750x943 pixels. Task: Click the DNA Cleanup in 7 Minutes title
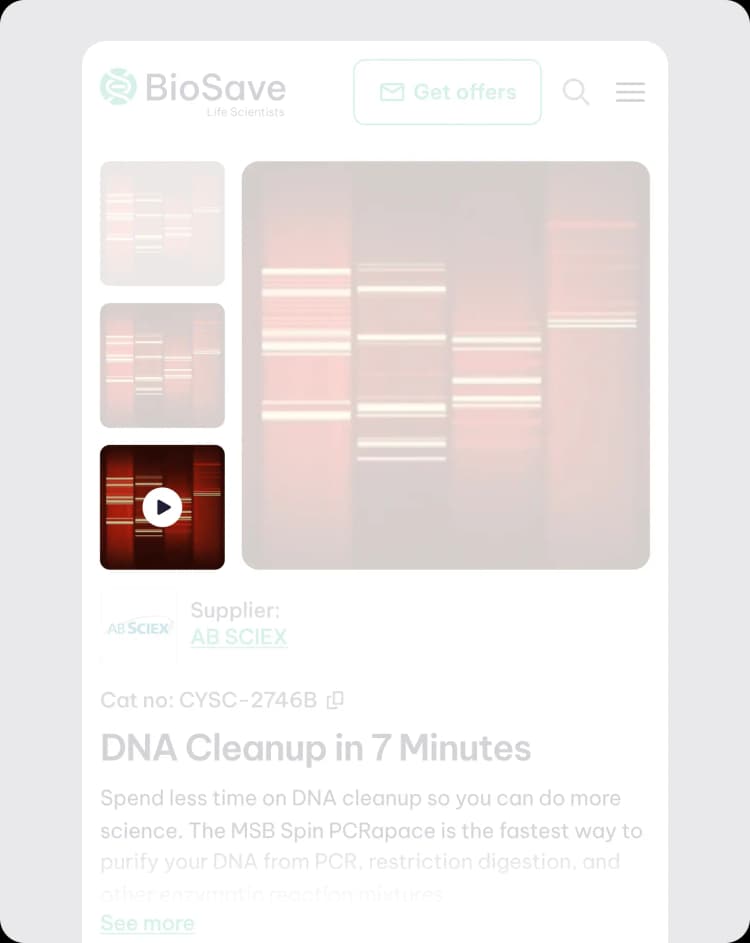click(315, 748)
